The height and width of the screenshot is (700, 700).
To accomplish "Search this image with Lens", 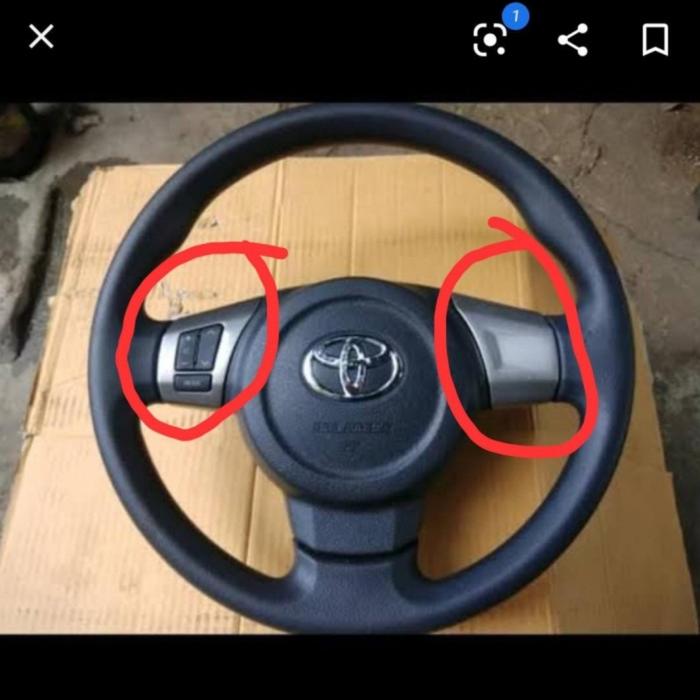I will 490,39.
